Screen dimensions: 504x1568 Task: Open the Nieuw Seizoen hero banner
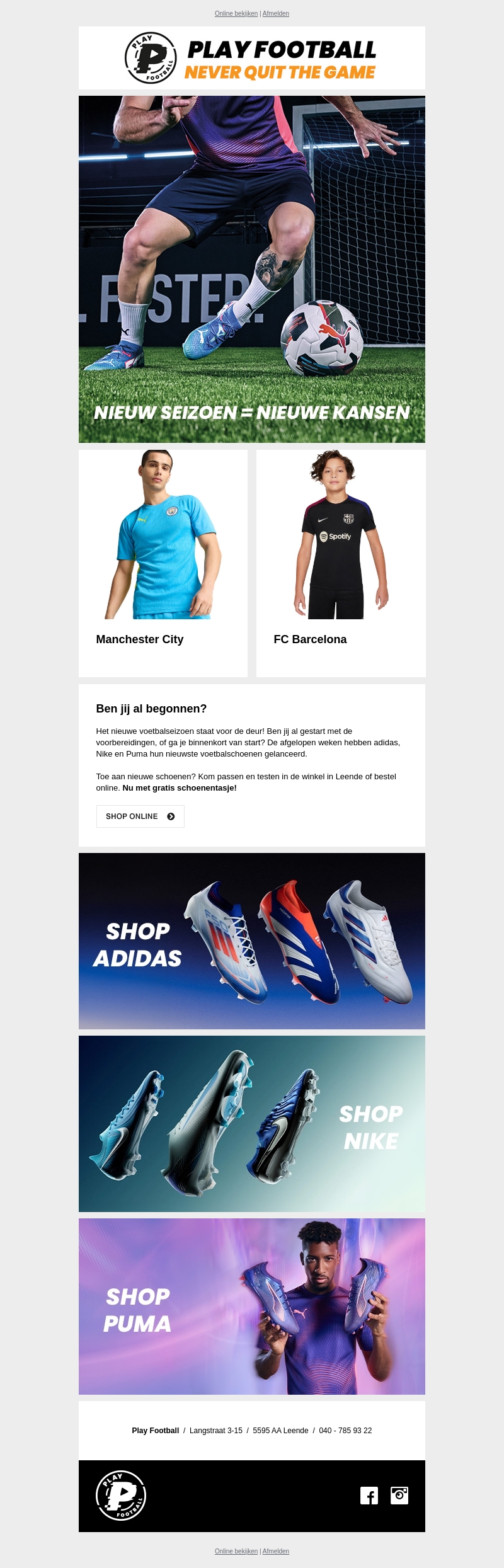252,269
